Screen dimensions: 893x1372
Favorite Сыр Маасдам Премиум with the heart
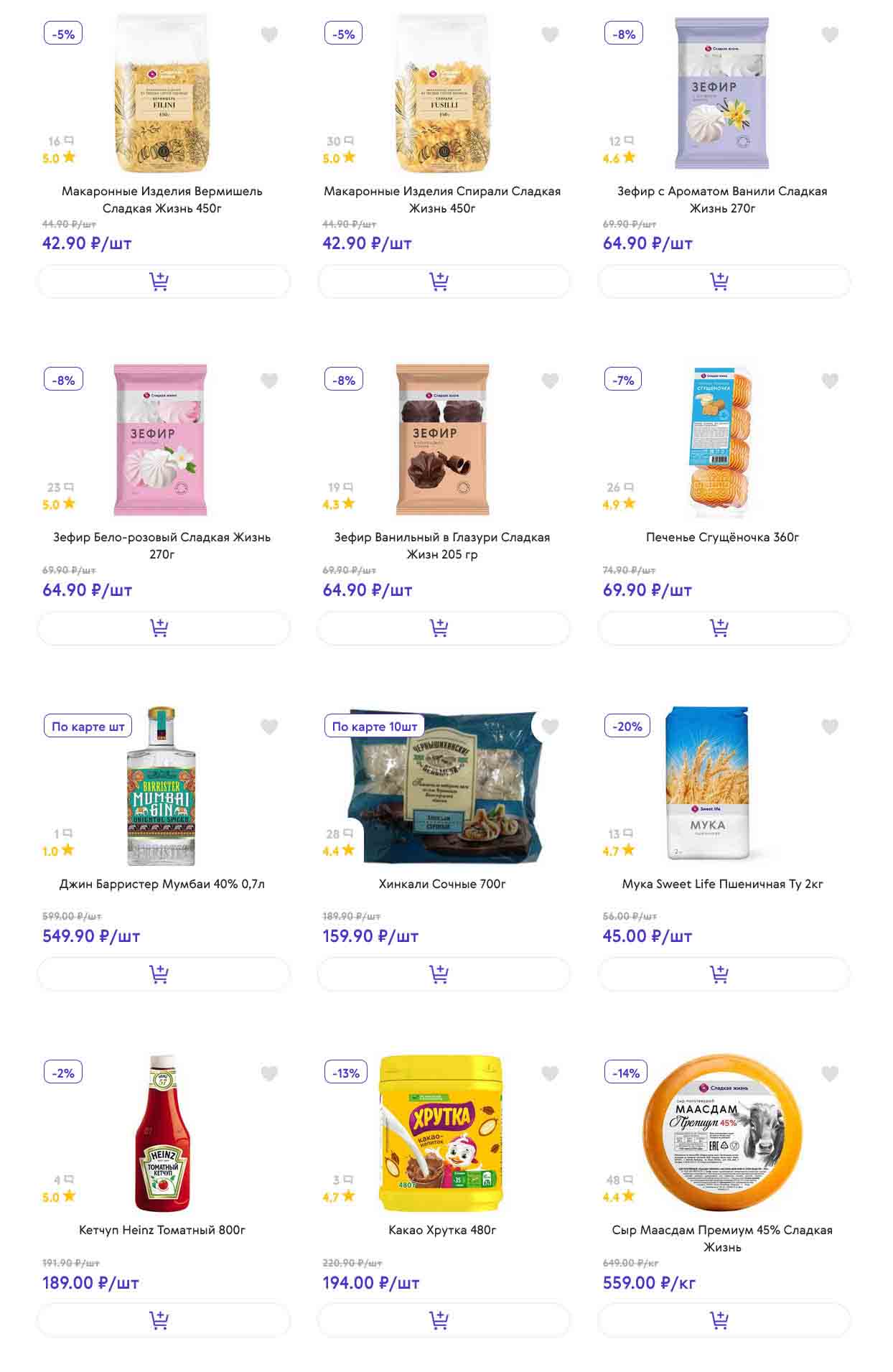[830, 1073]
